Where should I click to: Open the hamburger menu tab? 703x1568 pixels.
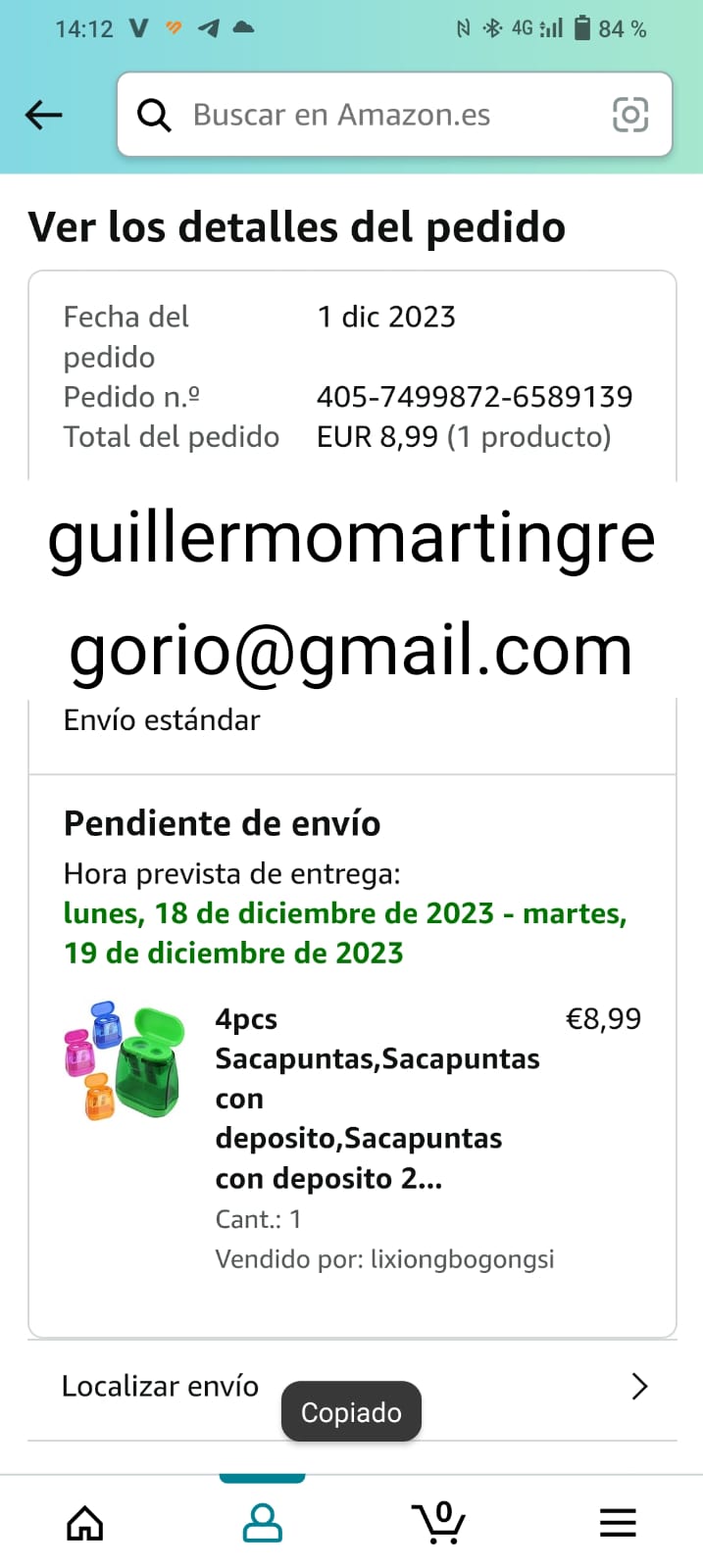coord(618,1523)
